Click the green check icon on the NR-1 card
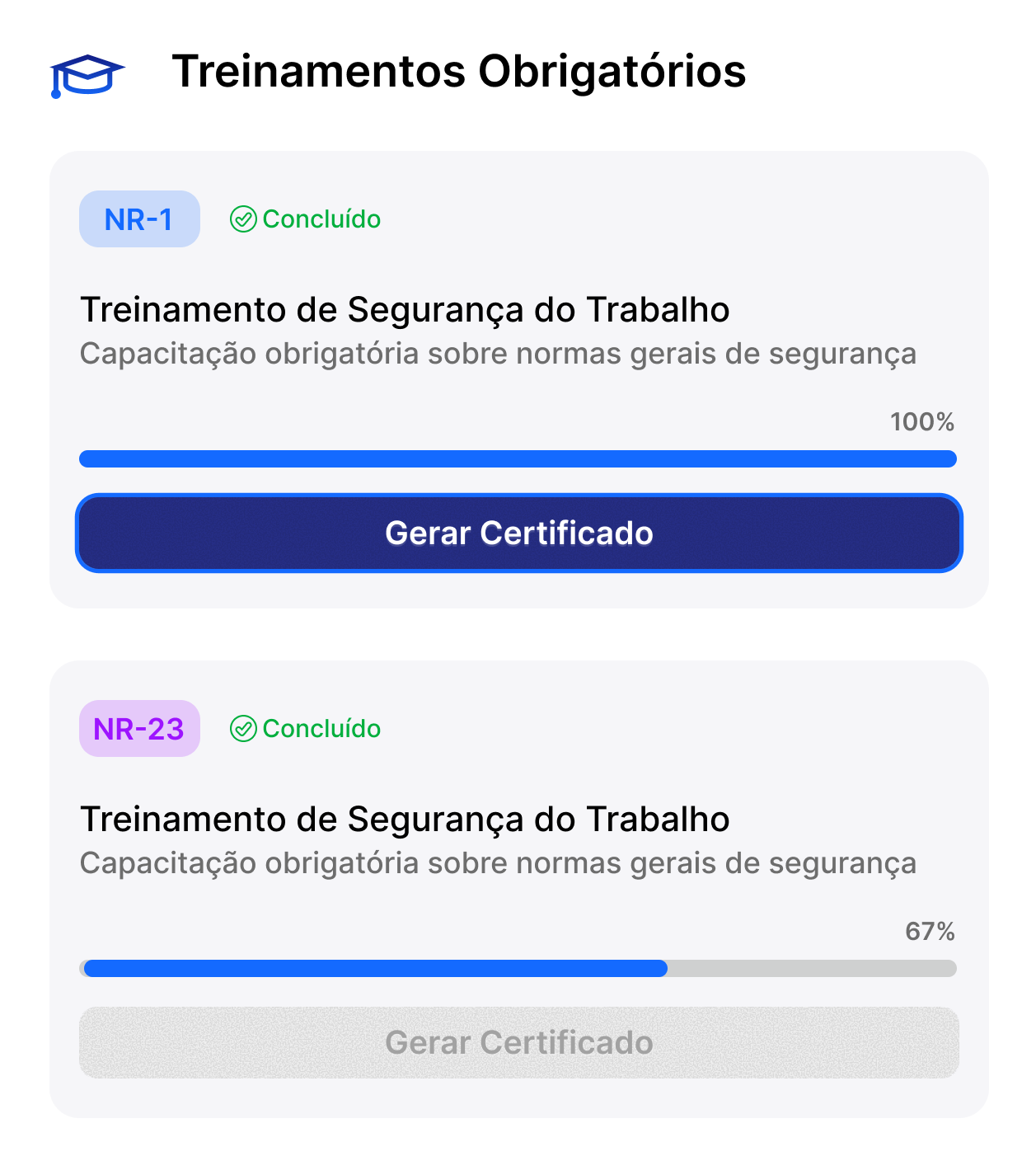The image size is (1036, 1170). [243, 218]
